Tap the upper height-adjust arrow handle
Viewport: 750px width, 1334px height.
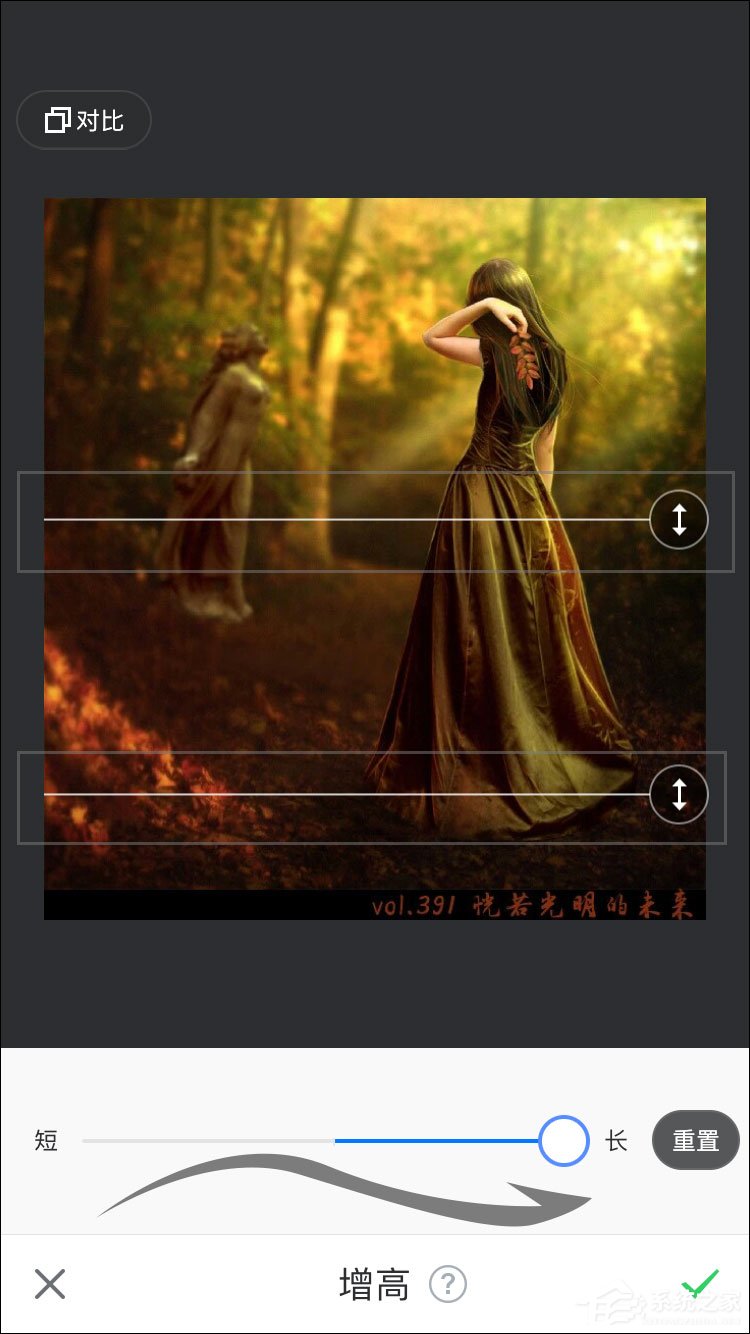[x=679, y=520]
